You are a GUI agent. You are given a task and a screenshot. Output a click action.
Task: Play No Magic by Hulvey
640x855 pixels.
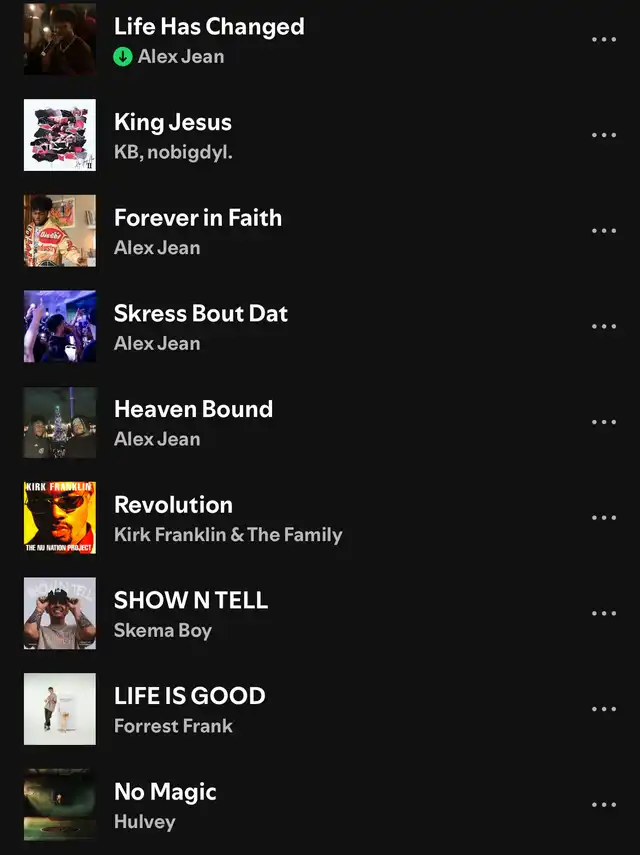point(165,792)
